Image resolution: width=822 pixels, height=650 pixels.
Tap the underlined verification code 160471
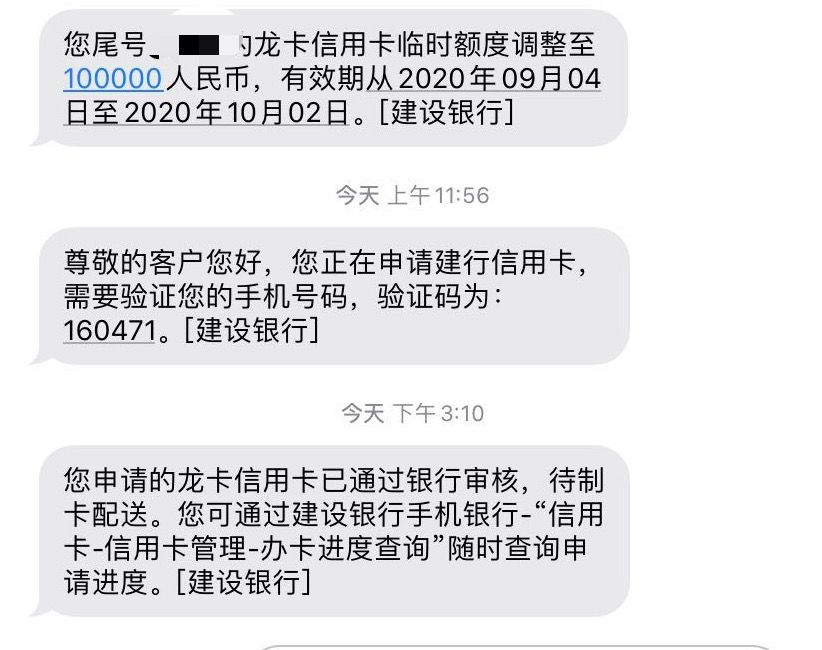112,330
